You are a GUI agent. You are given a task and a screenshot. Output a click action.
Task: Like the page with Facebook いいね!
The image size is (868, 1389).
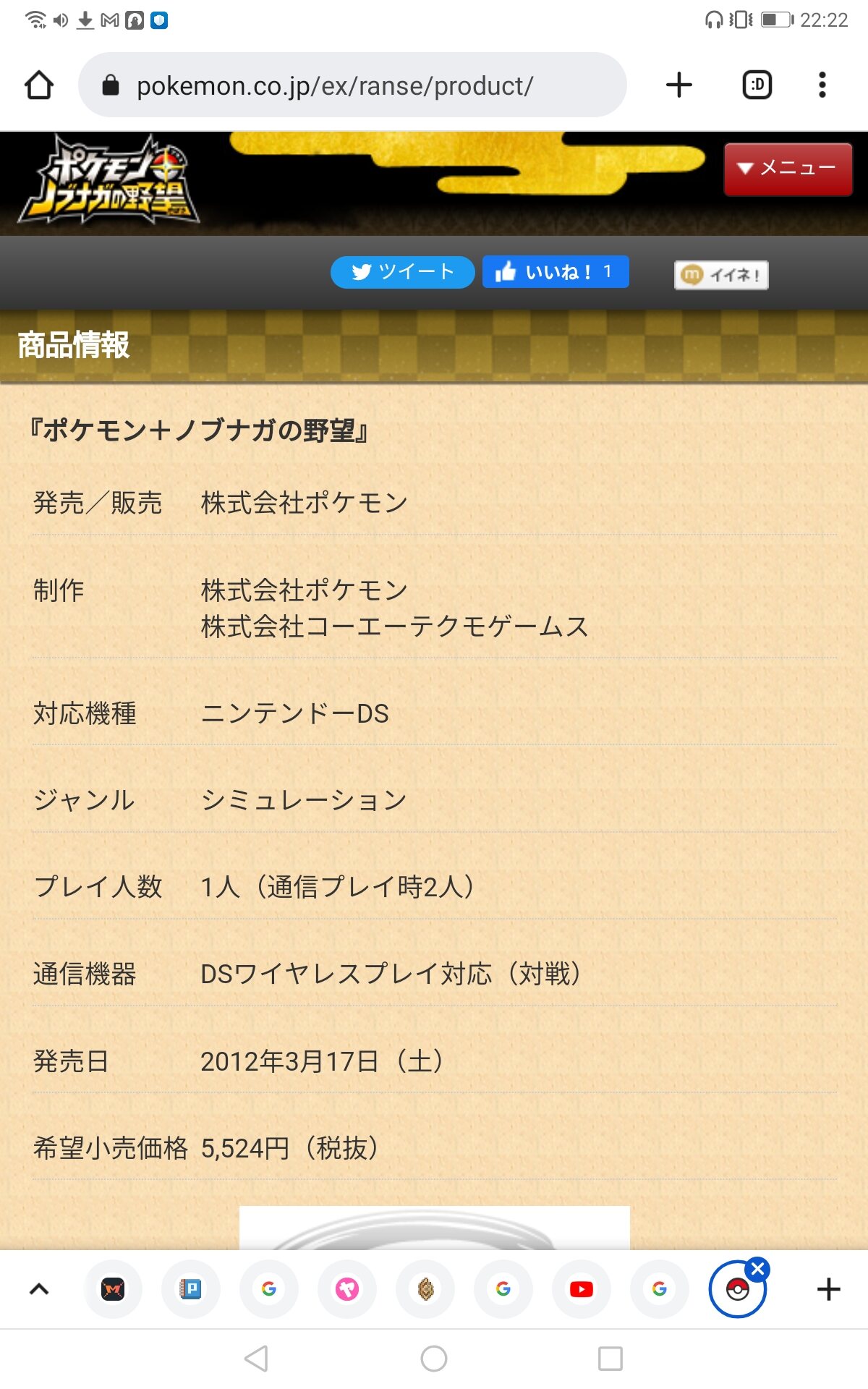[x=556, y=272]
